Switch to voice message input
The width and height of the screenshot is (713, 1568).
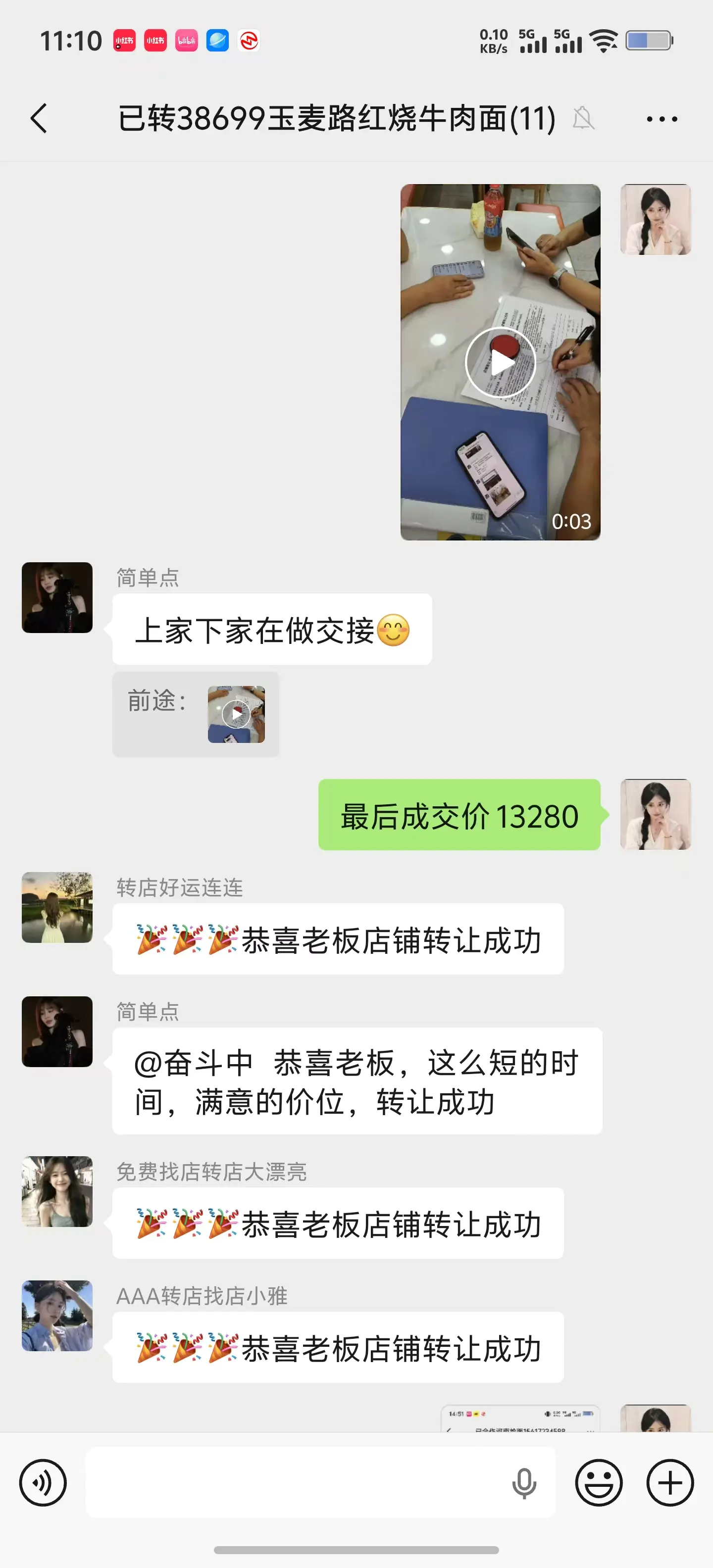click(43, 1482)
